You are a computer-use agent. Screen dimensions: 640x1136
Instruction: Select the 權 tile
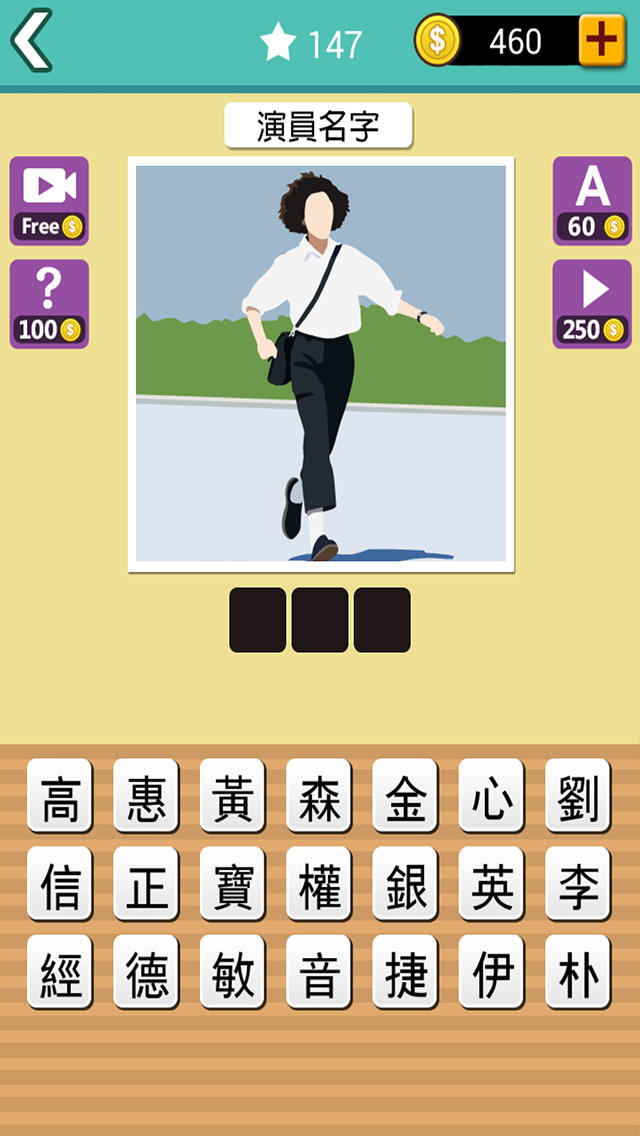pos(319,884)
